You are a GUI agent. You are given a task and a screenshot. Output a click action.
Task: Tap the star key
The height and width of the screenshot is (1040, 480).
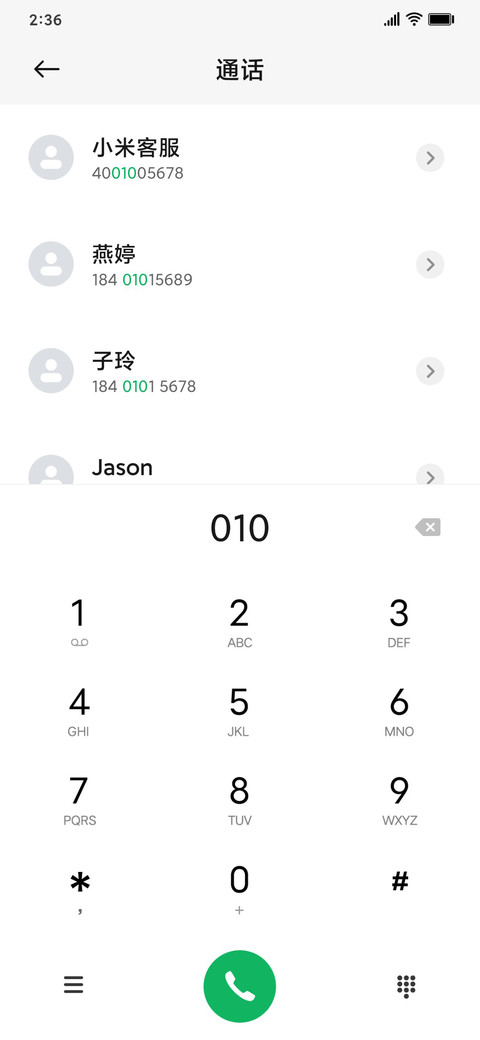click(x=79, y=889)
